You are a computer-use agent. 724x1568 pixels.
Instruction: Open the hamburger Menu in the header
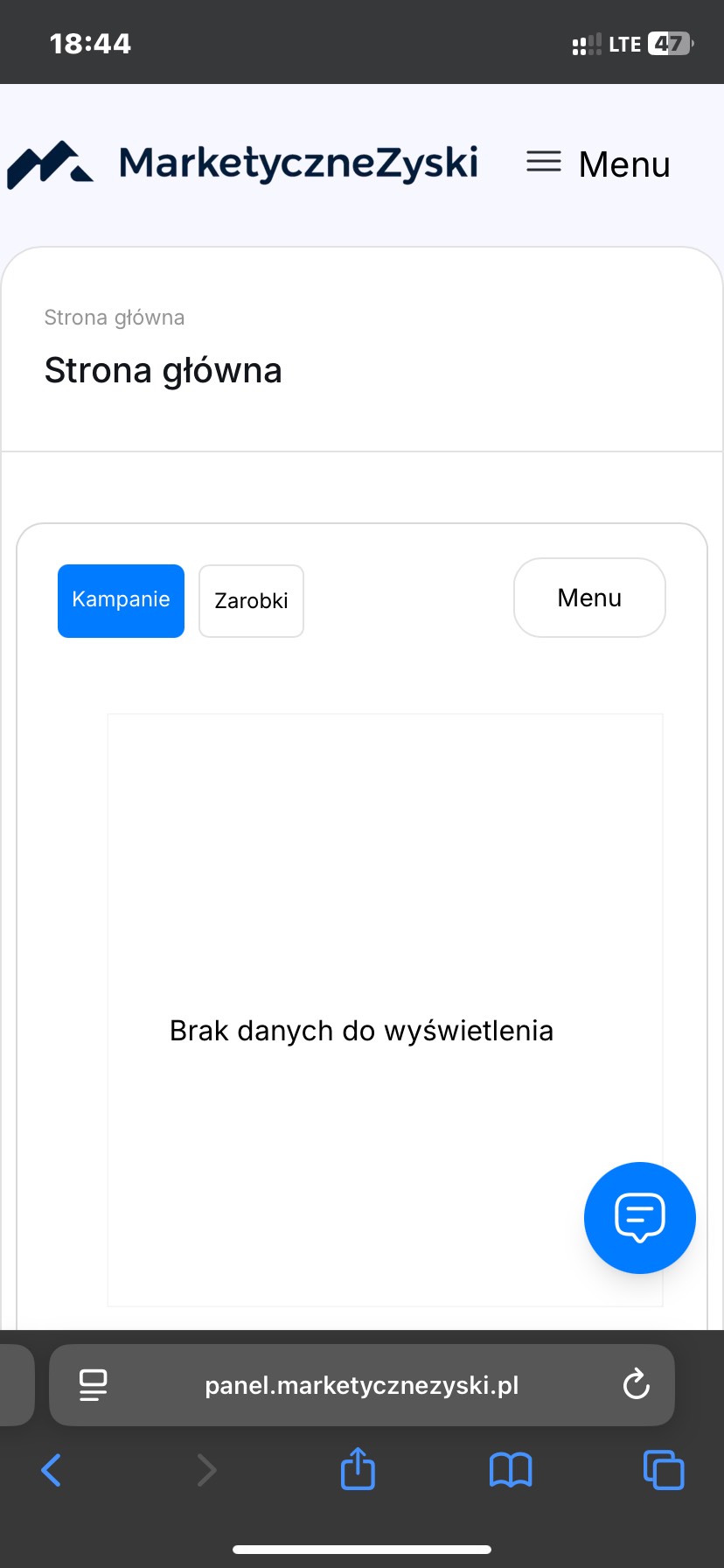pos(598,164)
